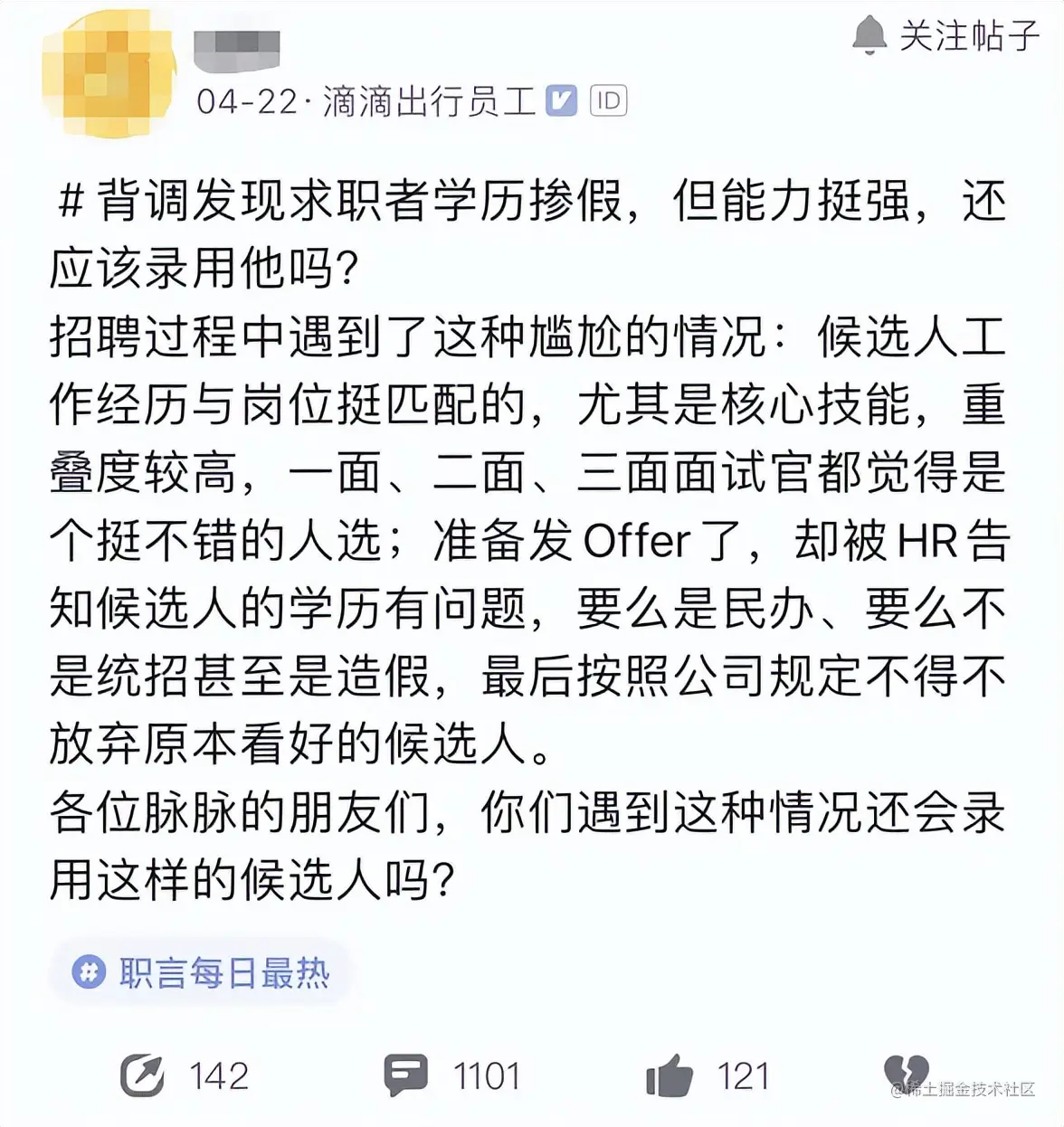The height and width of the screenshot is (1127, 1064).
Task: Open the comments on this post
Action: tap(406, 1075)
